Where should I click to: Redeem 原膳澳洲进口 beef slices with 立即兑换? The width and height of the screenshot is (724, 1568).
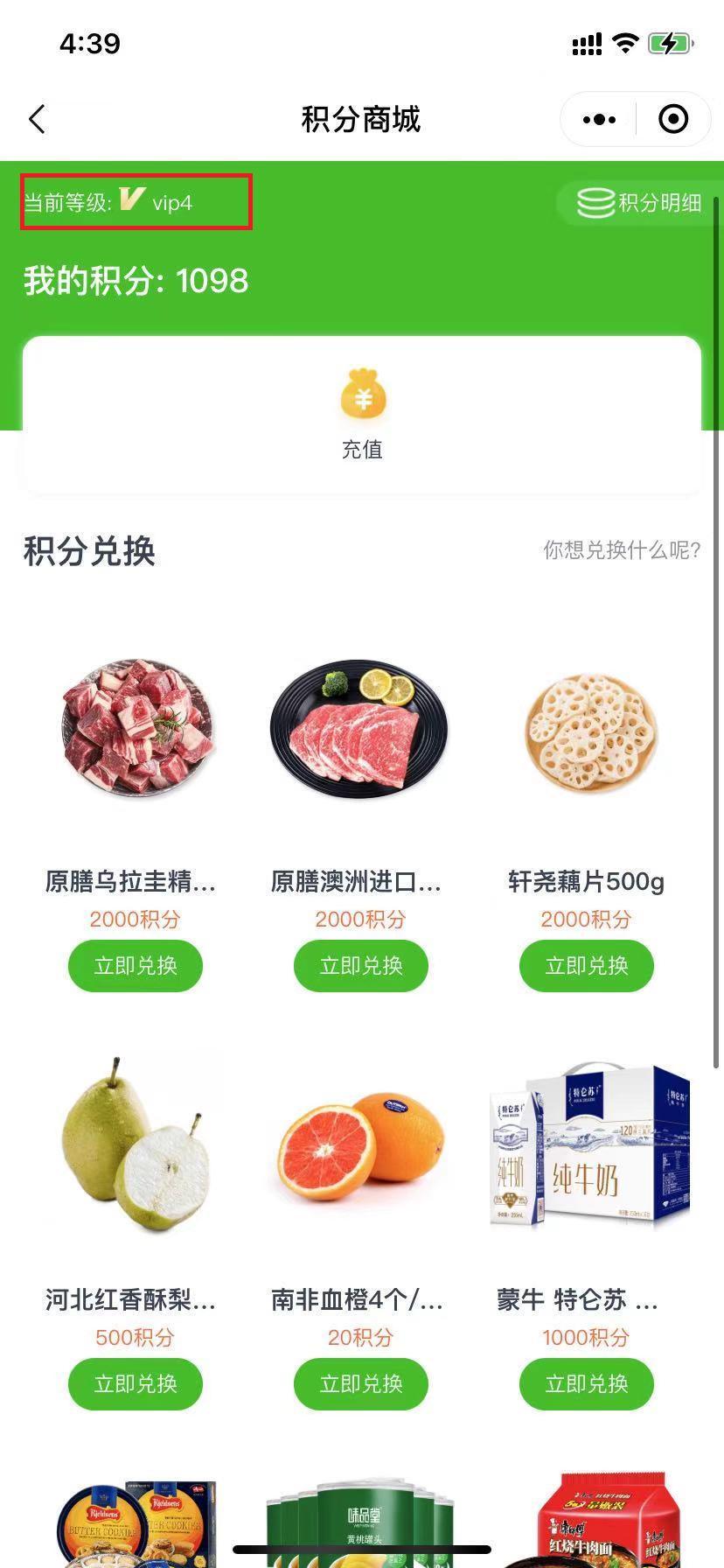[361, 965]
